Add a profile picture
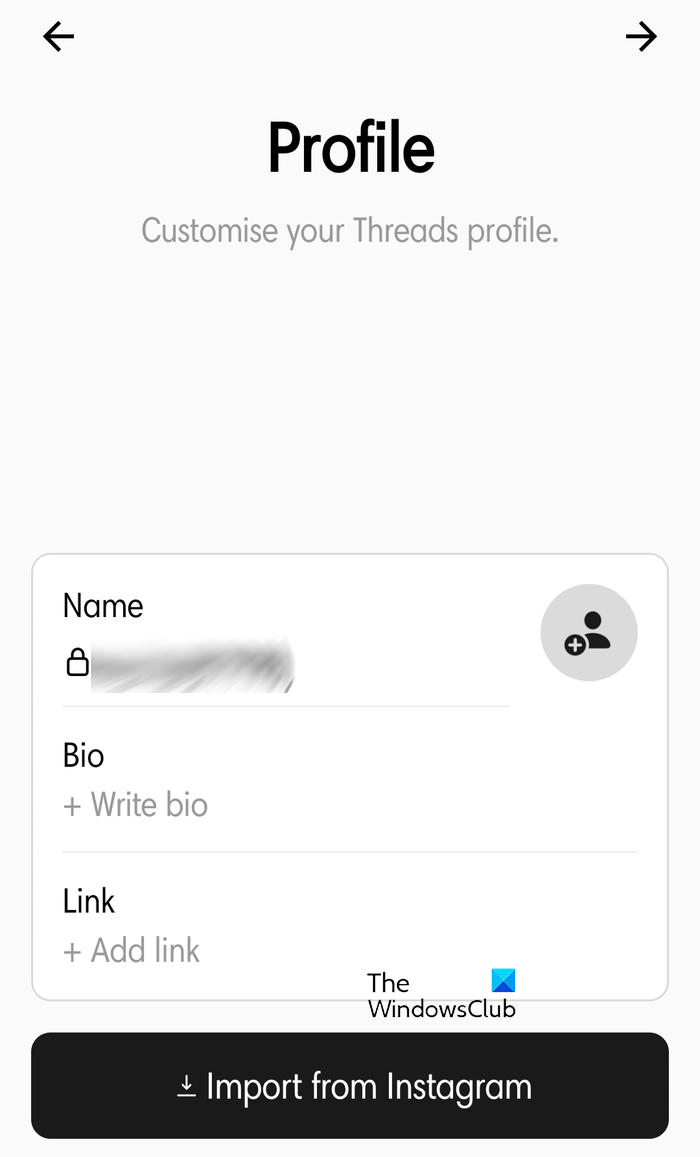700x1157 pixels. [589, 633]
